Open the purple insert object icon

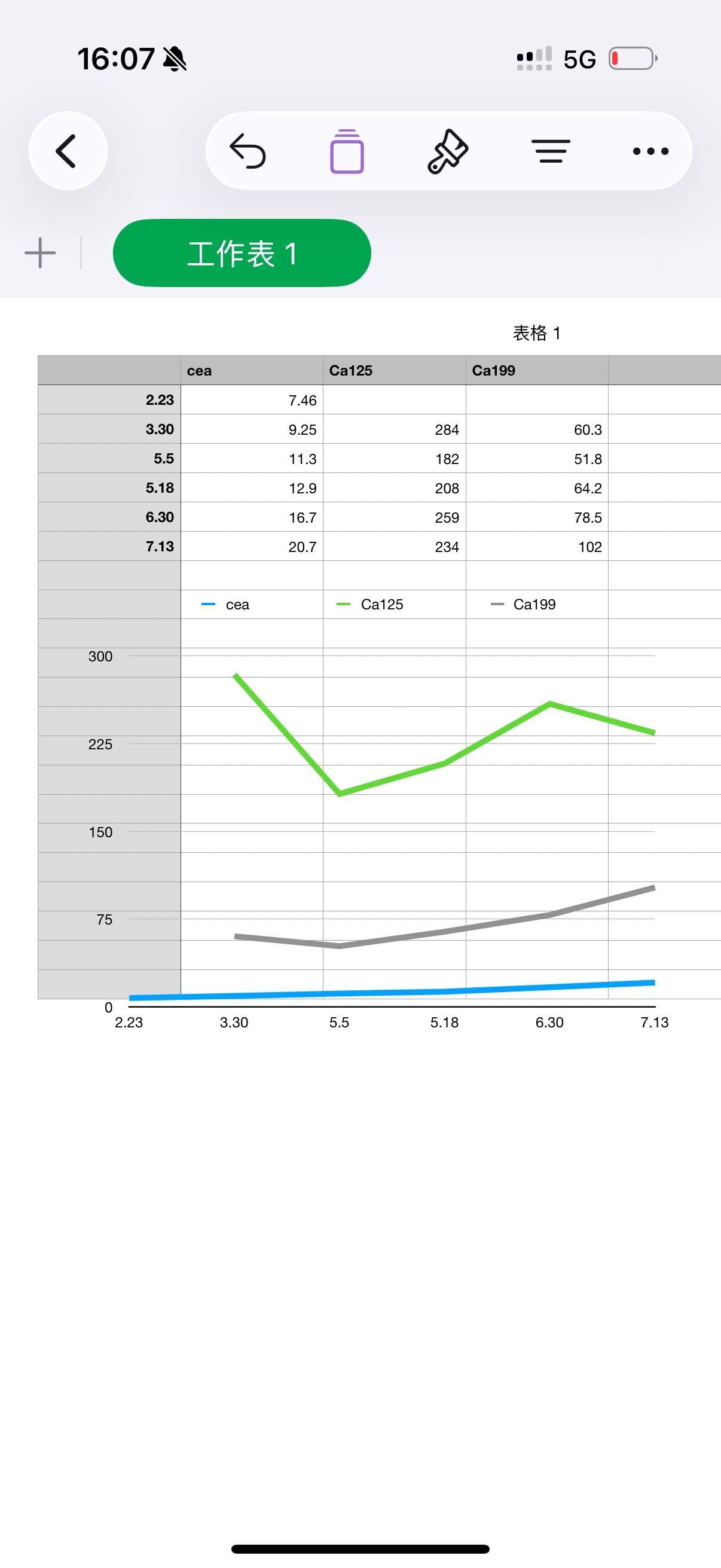pyautogui.click(x=347, y=151)
